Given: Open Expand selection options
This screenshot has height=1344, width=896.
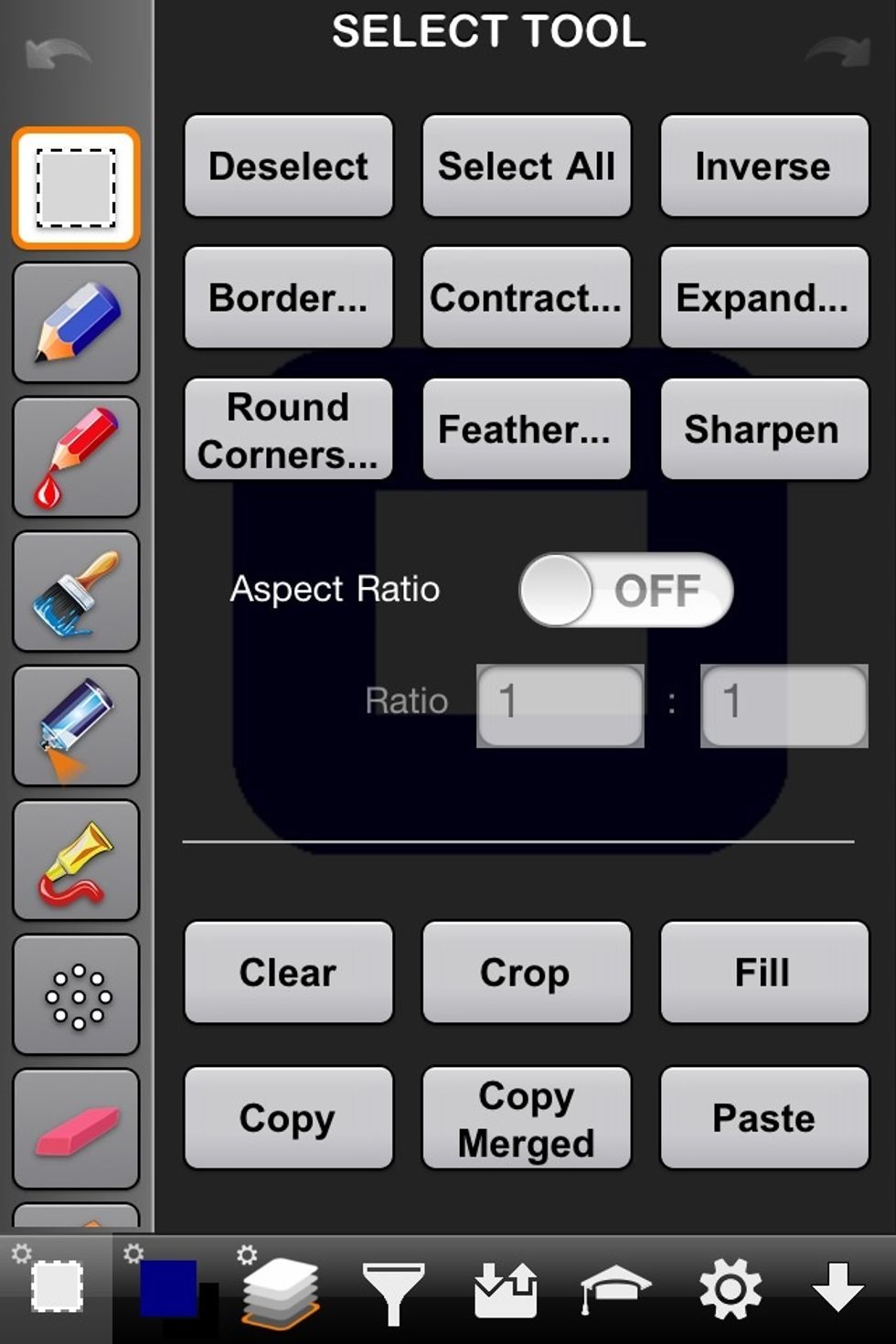Looking at the screenshot, I should coord(763,298).
